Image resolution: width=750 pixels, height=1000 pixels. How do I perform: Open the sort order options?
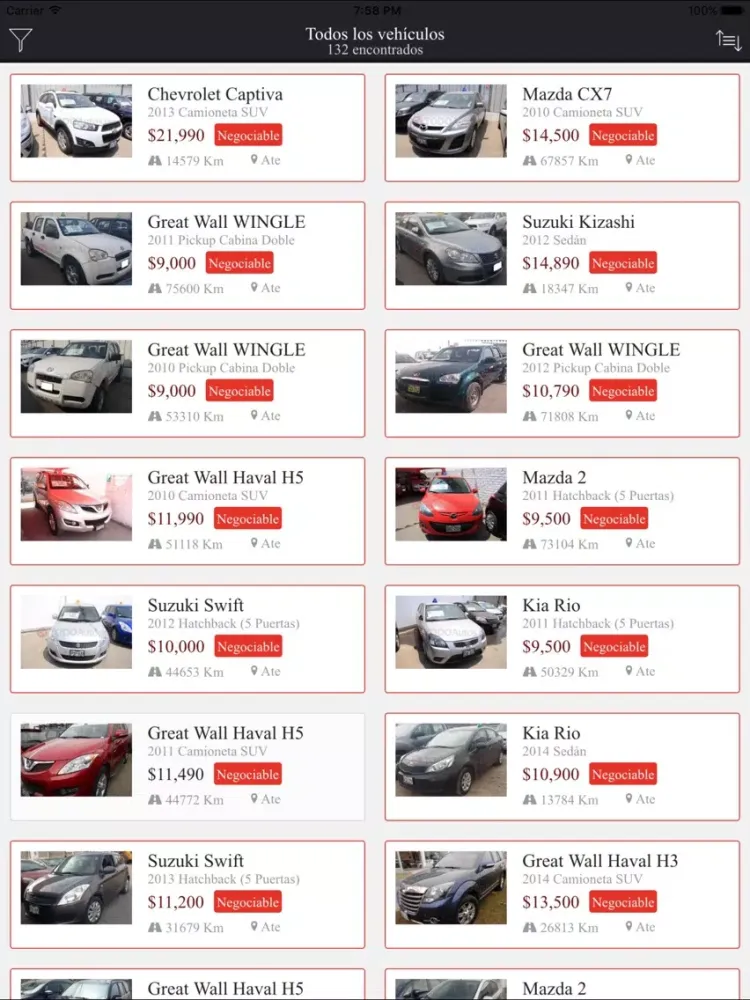[728, 40]
